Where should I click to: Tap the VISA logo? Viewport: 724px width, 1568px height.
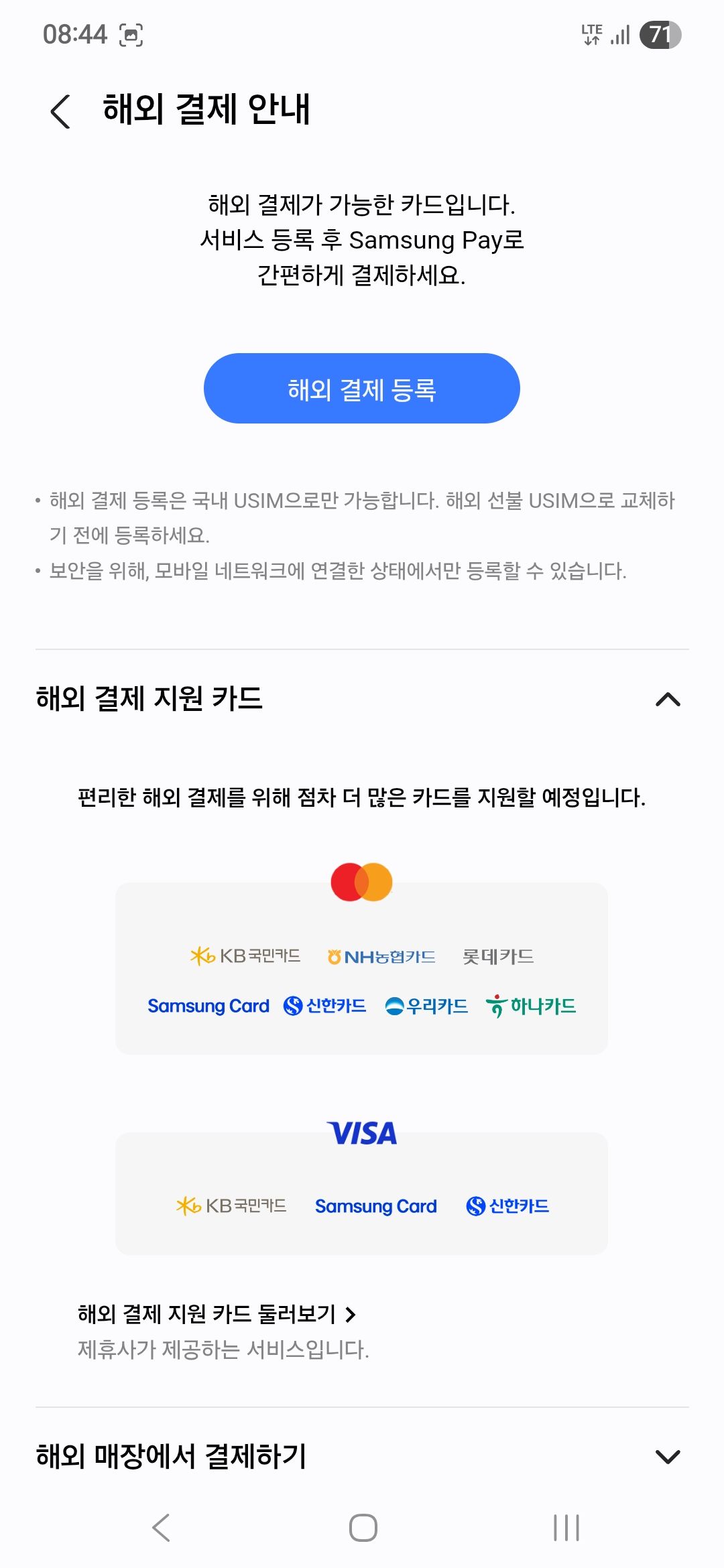tap(361, 1134)
